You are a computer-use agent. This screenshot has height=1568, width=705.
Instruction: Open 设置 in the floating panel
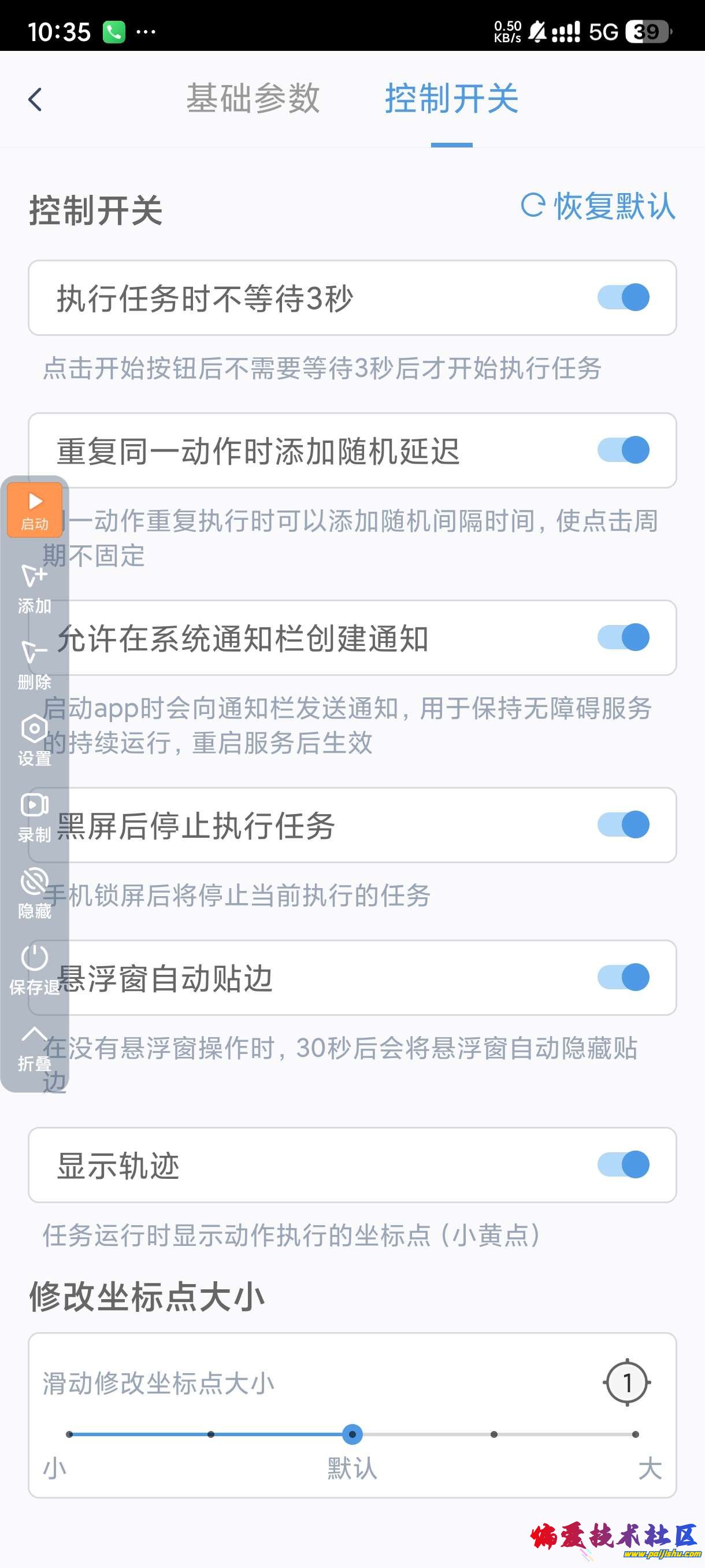coord(35,740)
